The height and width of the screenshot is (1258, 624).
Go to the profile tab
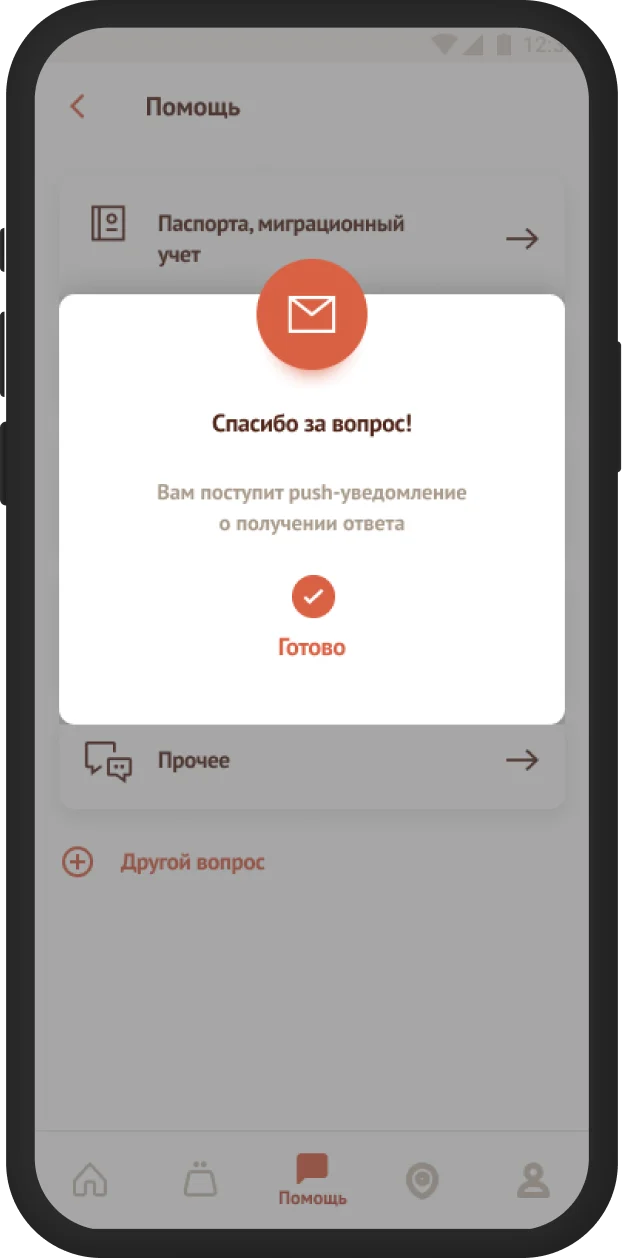pos(533,1181)
